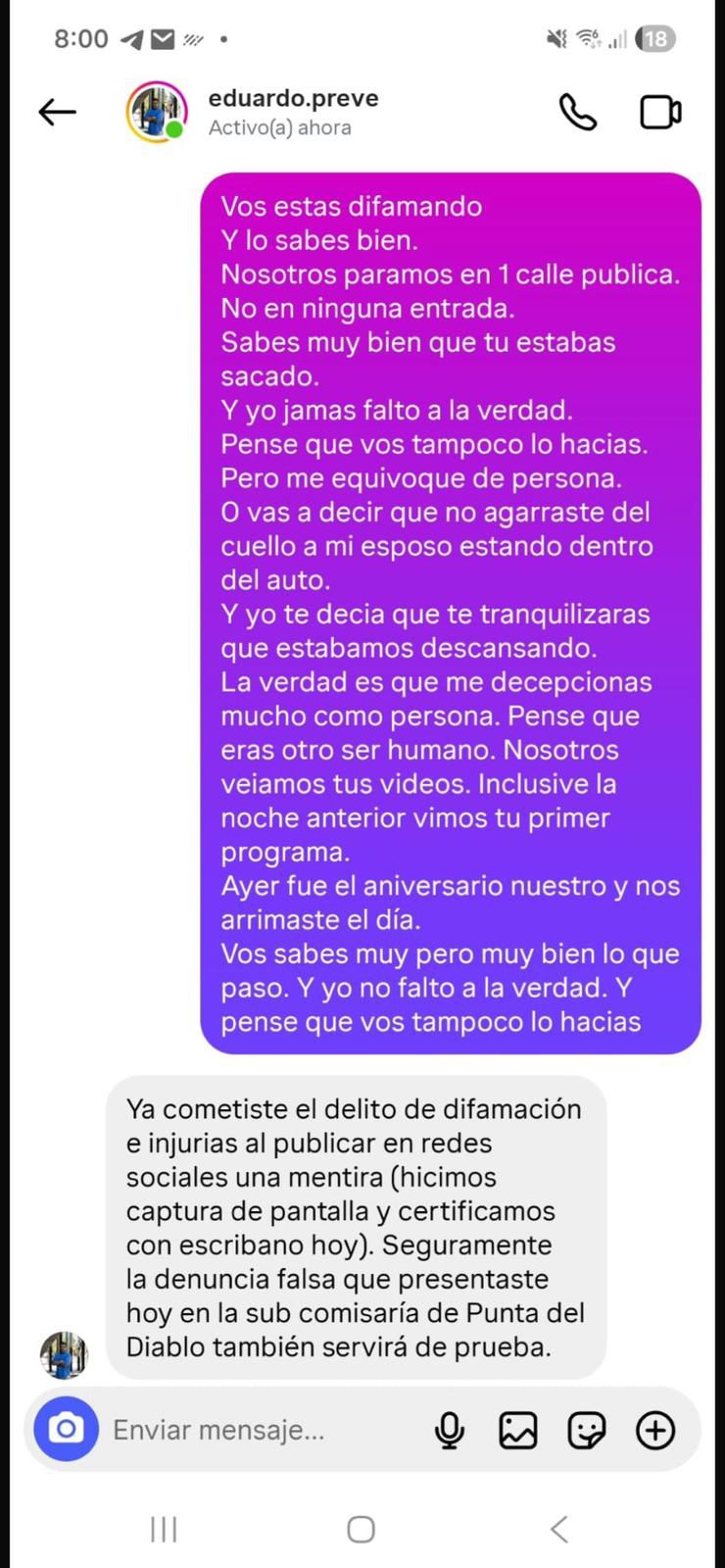
Task: Tap the profile picture in the header
Action: [157, 112]
